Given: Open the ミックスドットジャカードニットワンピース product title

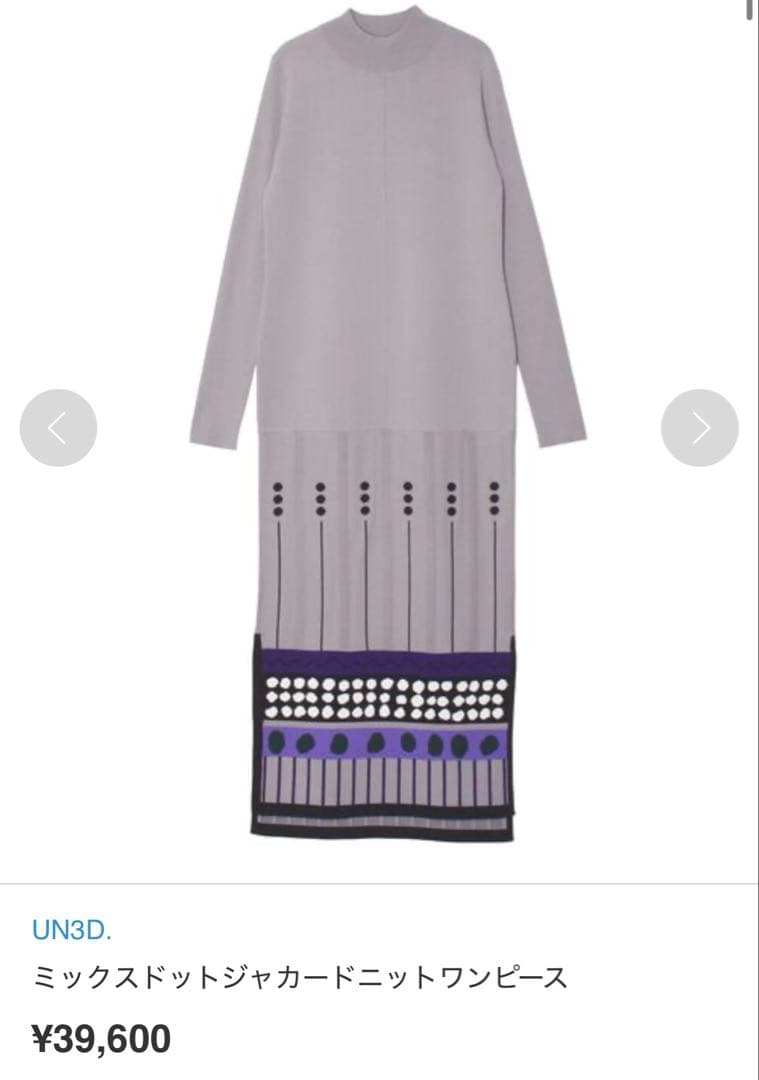Looking at the screenshot, I should (x=298, y=970).
